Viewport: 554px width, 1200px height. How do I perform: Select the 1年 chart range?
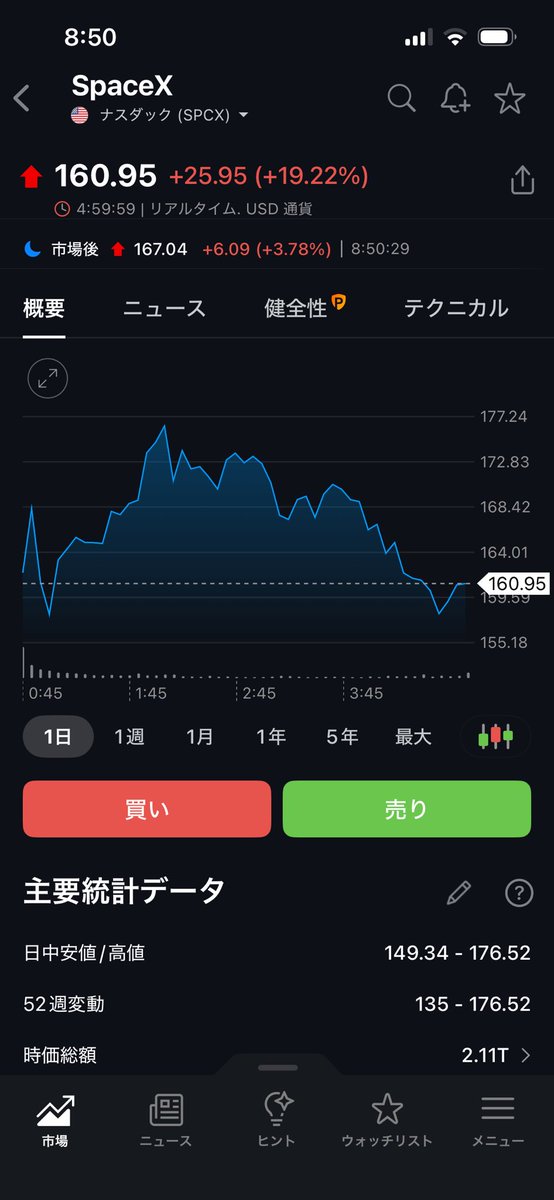(271, 737)
